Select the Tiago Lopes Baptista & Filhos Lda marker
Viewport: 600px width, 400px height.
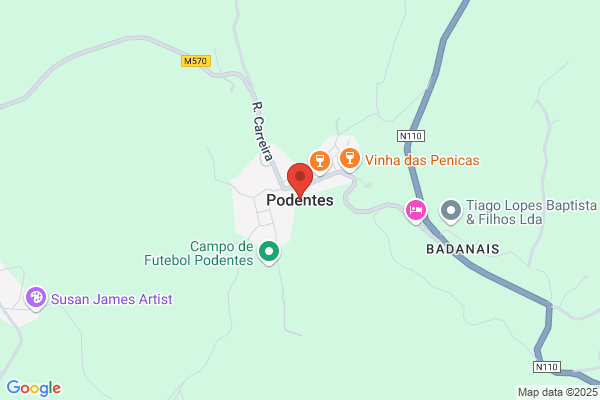[x=451, y=212]
